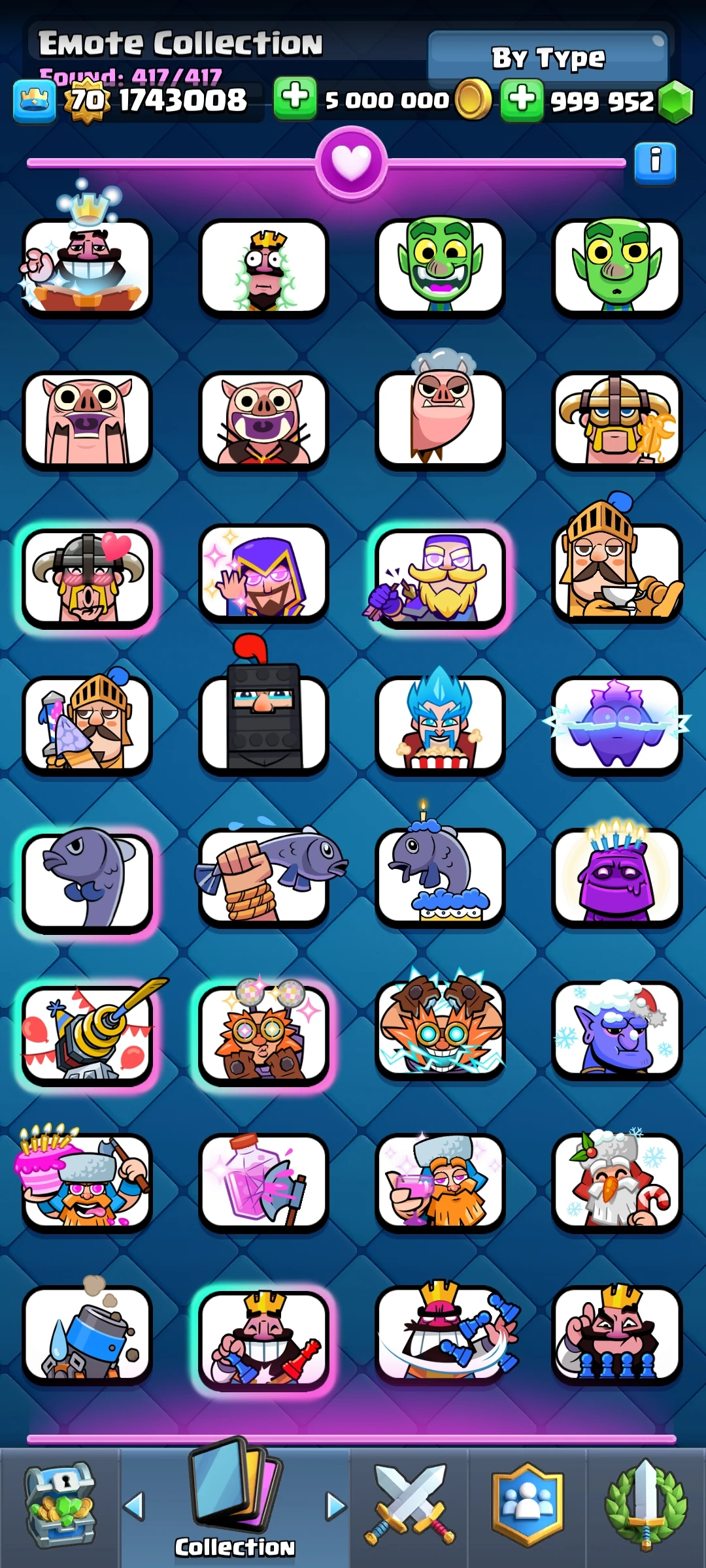706x1568 pixels.
Task: Open the Emote Collection title header
Action: (x=181, y=41)
